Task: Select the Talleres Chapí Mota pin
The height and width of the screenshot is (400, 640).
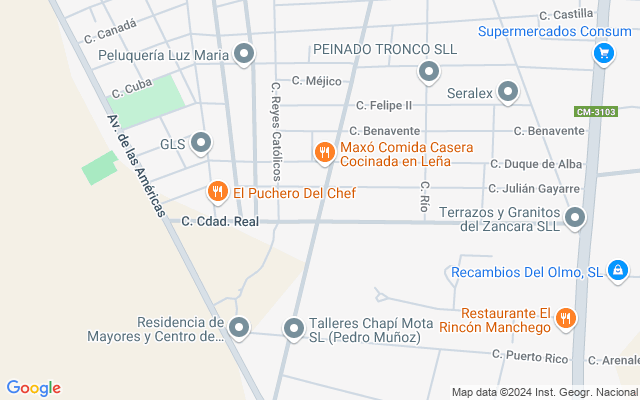Action: (x=294, y=328)
